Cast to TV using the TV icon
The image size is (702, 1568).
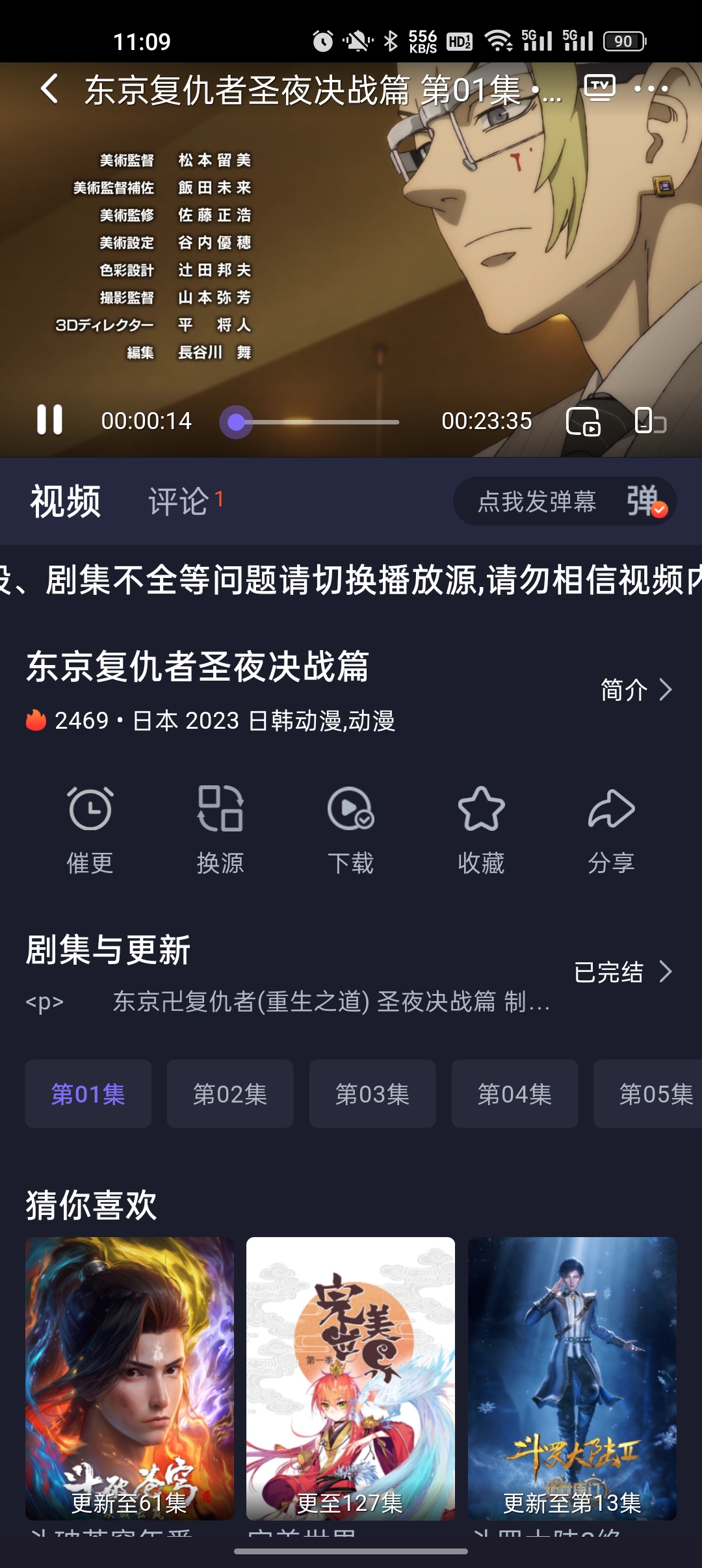pos(601,88)
